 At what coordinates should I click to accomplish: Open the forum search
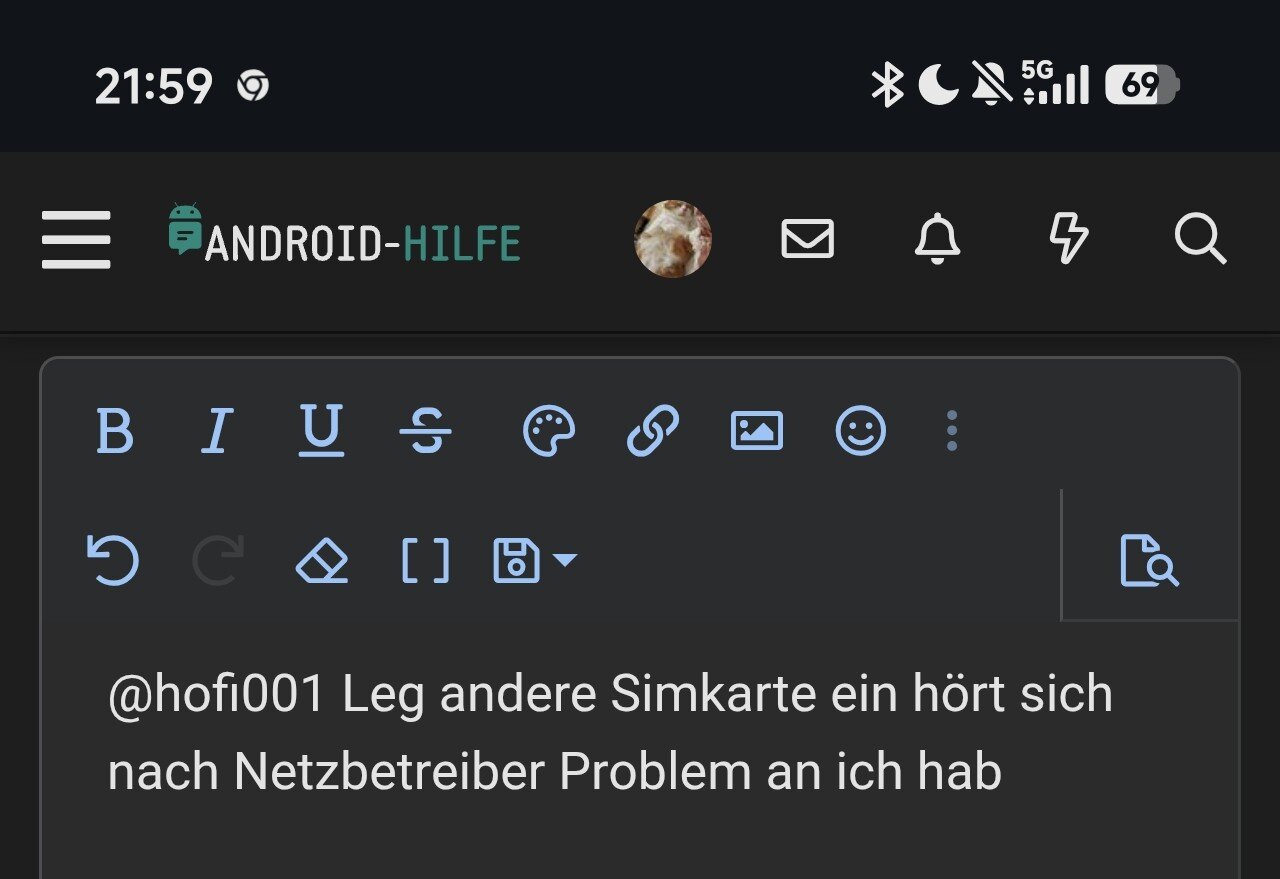tap(1199, 240)
